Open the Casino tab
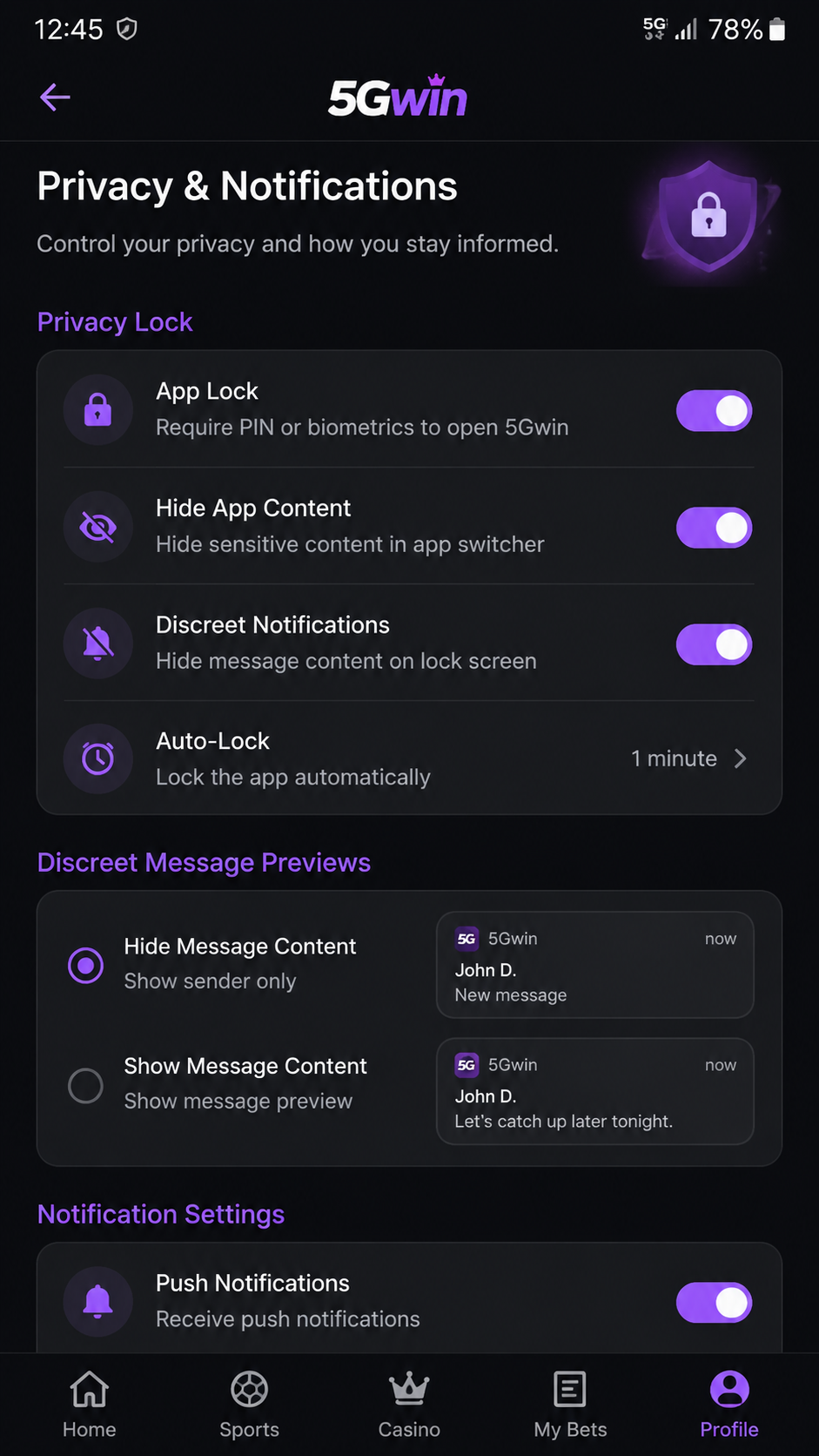The width and height of the screenshot is (819, 1456). [x=409, y=1404]
